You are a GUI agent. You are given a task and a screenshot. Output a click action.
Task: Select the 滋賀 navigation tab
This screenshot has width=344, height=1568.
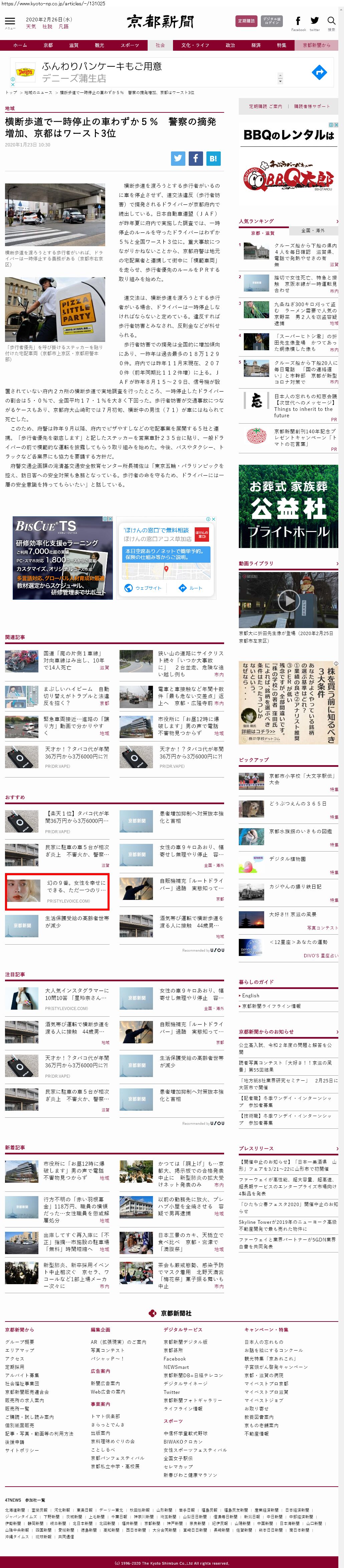[x=74, y=45]
